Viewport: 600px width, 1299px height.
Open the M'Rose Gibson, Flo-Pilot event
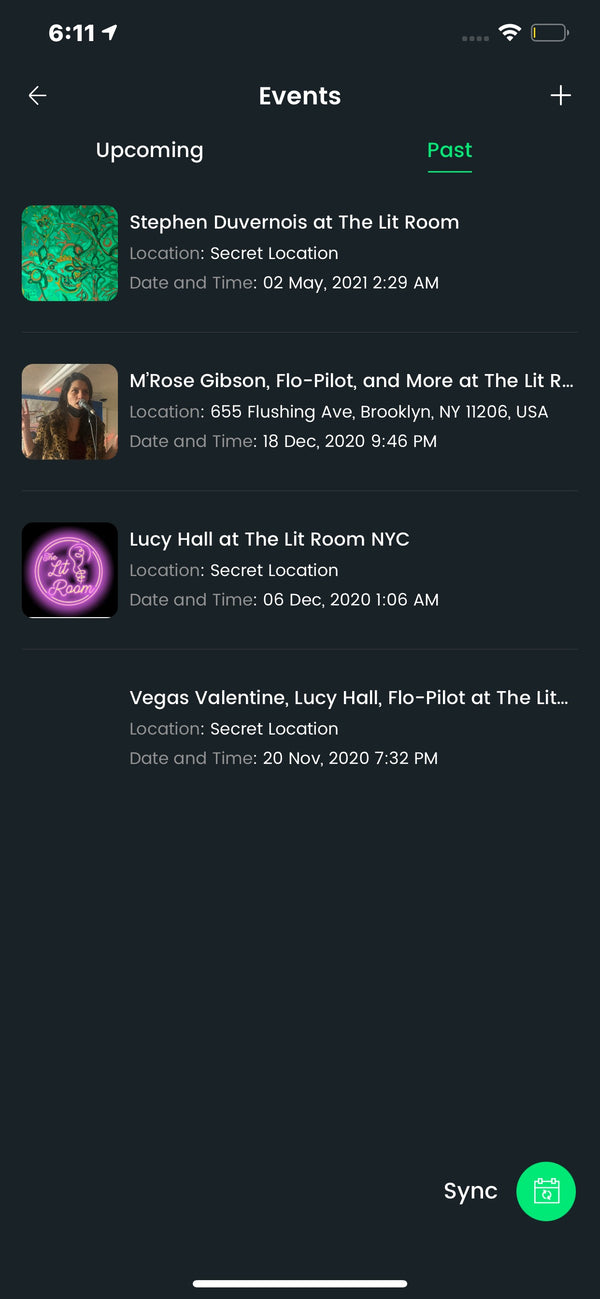[350, 381]
